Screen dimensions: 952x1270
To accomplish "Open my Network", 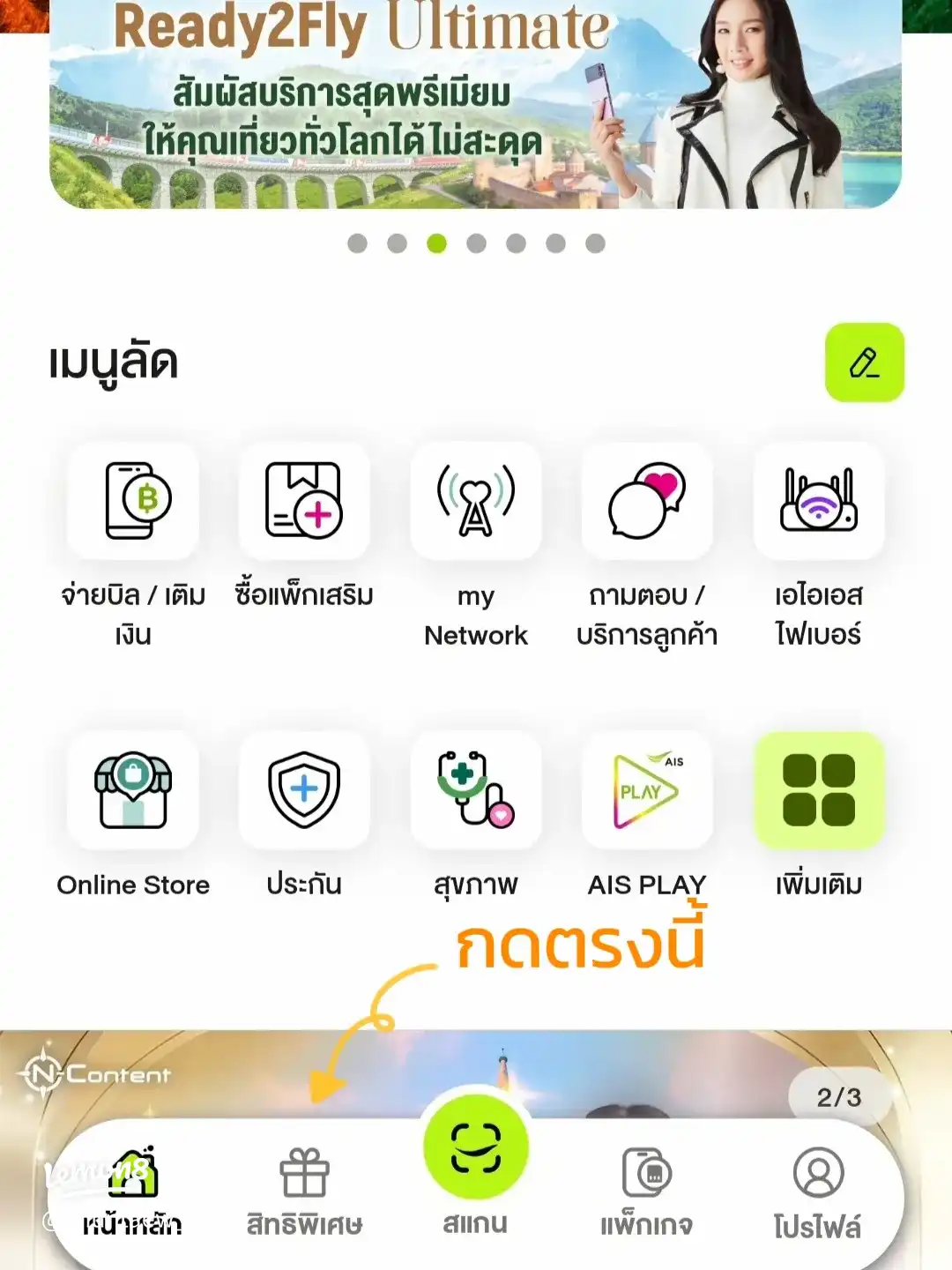I will coord(476,501).
